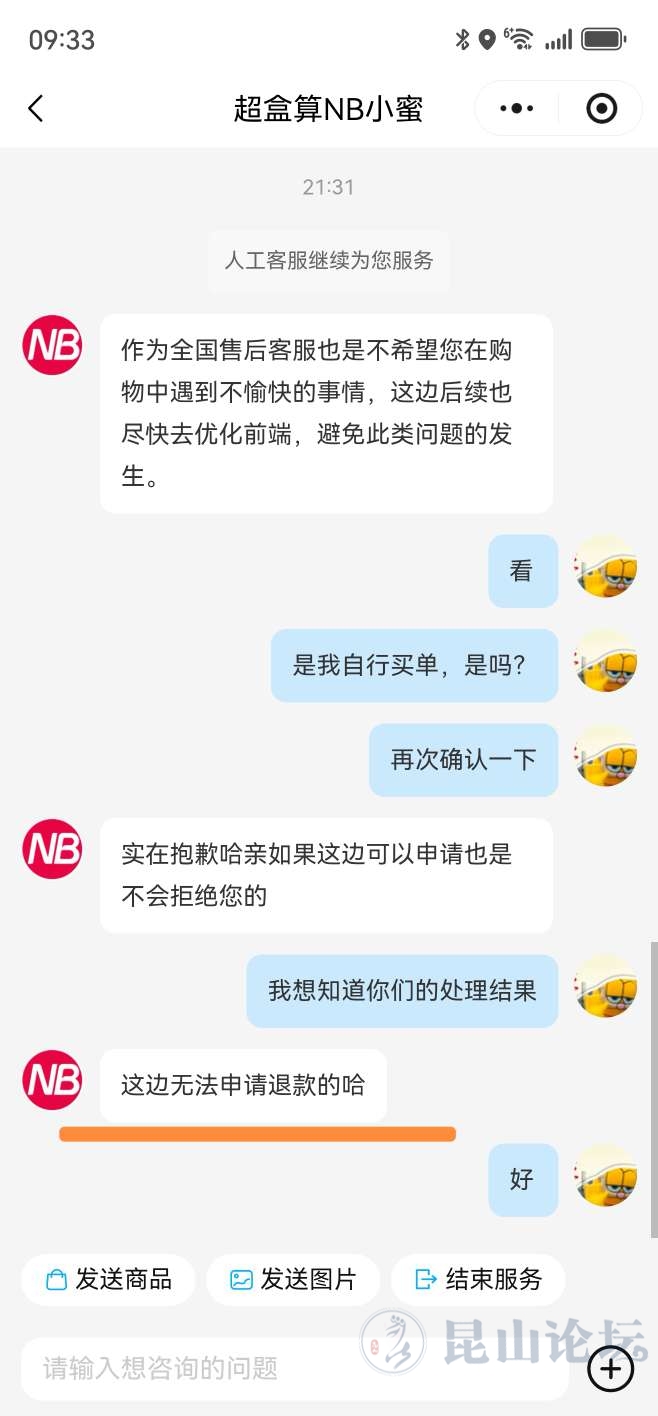Open the plus attachment menu
Screen dimensions: 658x1416
tap(610, 1368)
